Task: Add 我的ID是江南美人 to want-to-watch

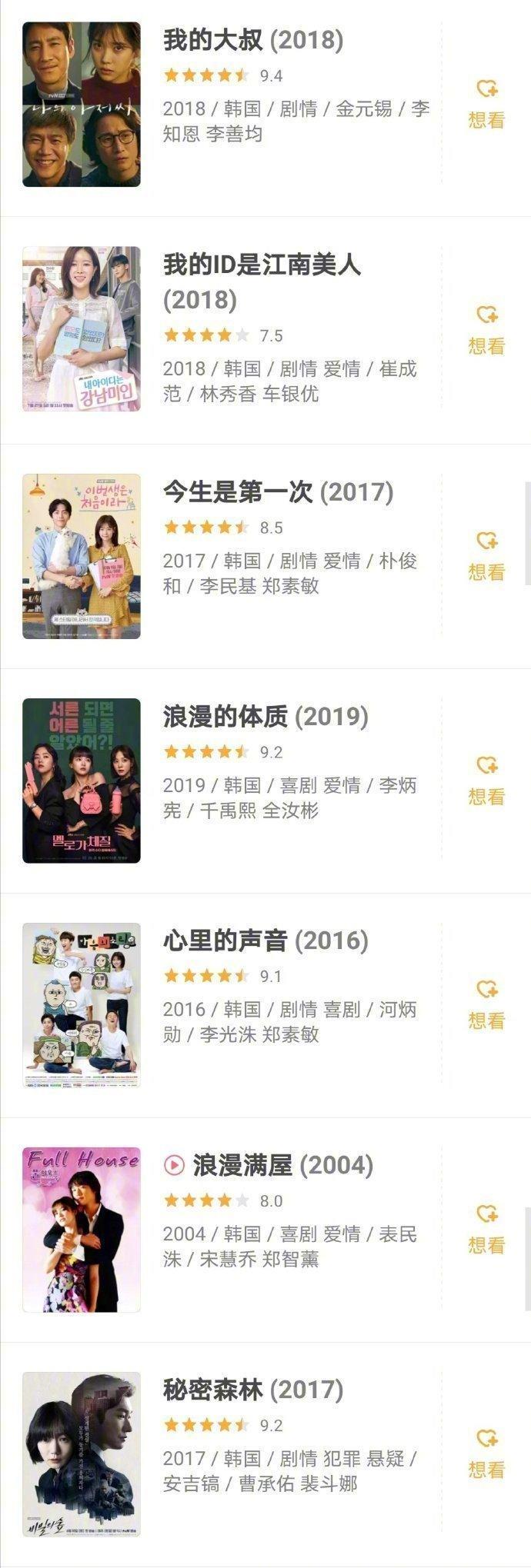Action: [486, 331]
